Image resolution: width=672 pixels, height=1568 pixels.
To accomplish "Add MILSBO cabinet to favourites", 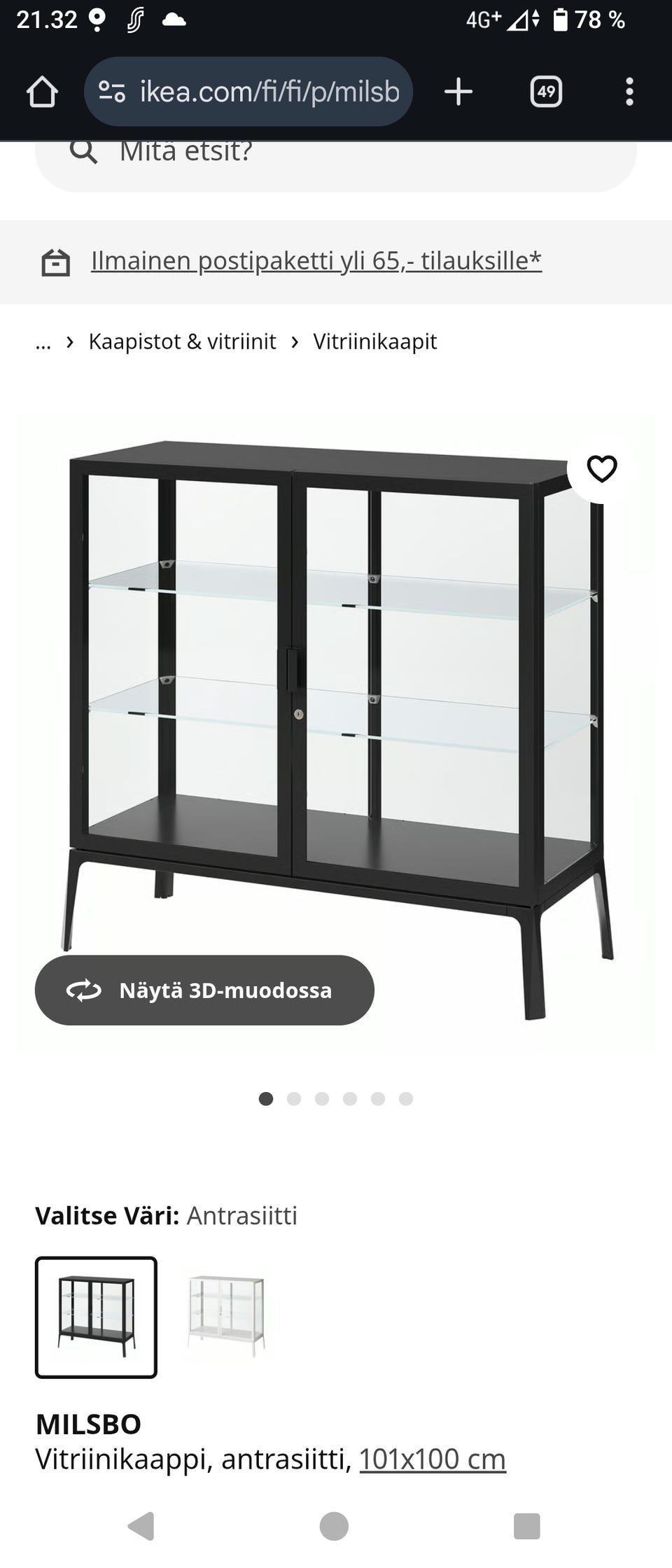I will [601, 469].
